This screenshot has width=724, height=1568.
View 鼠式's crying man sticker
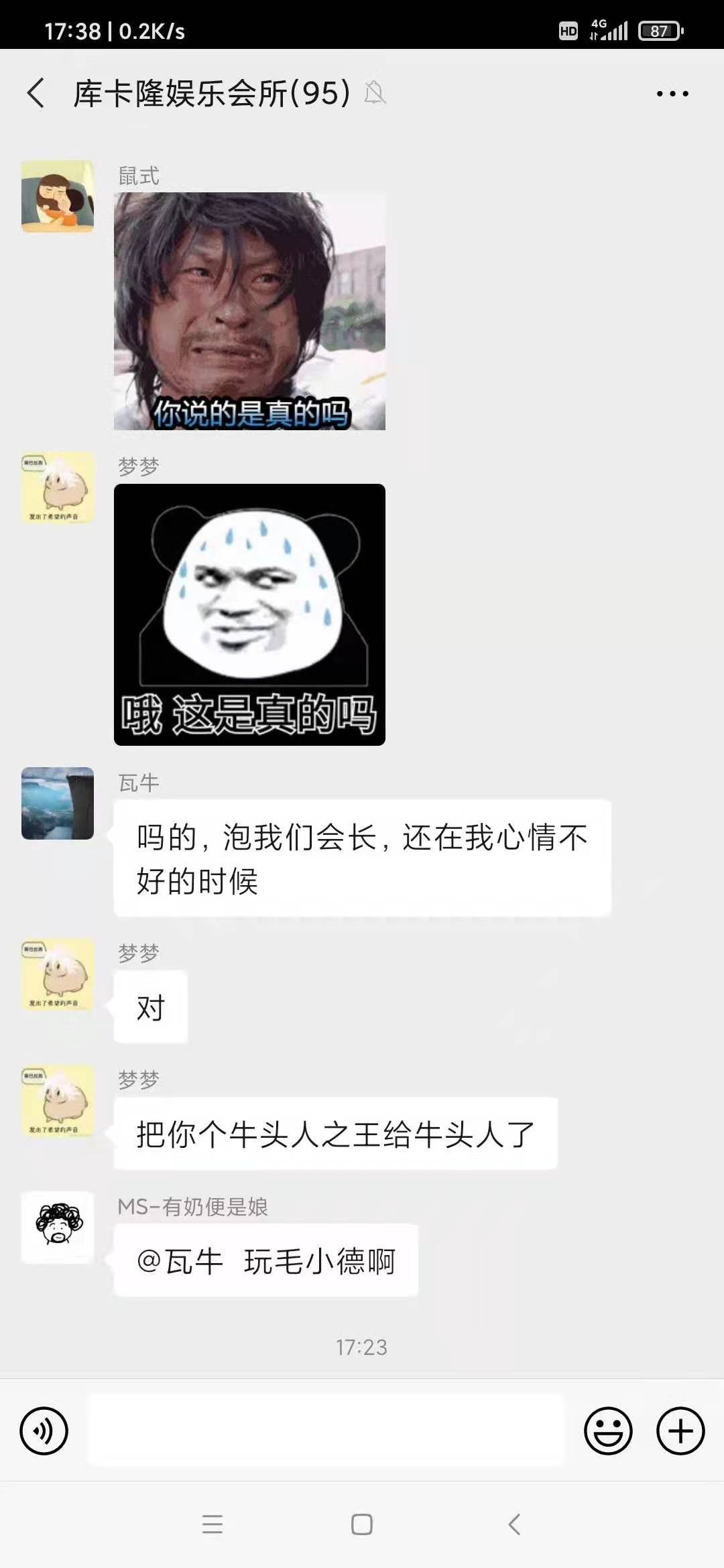pyautogui.click(x=249, y=311)
